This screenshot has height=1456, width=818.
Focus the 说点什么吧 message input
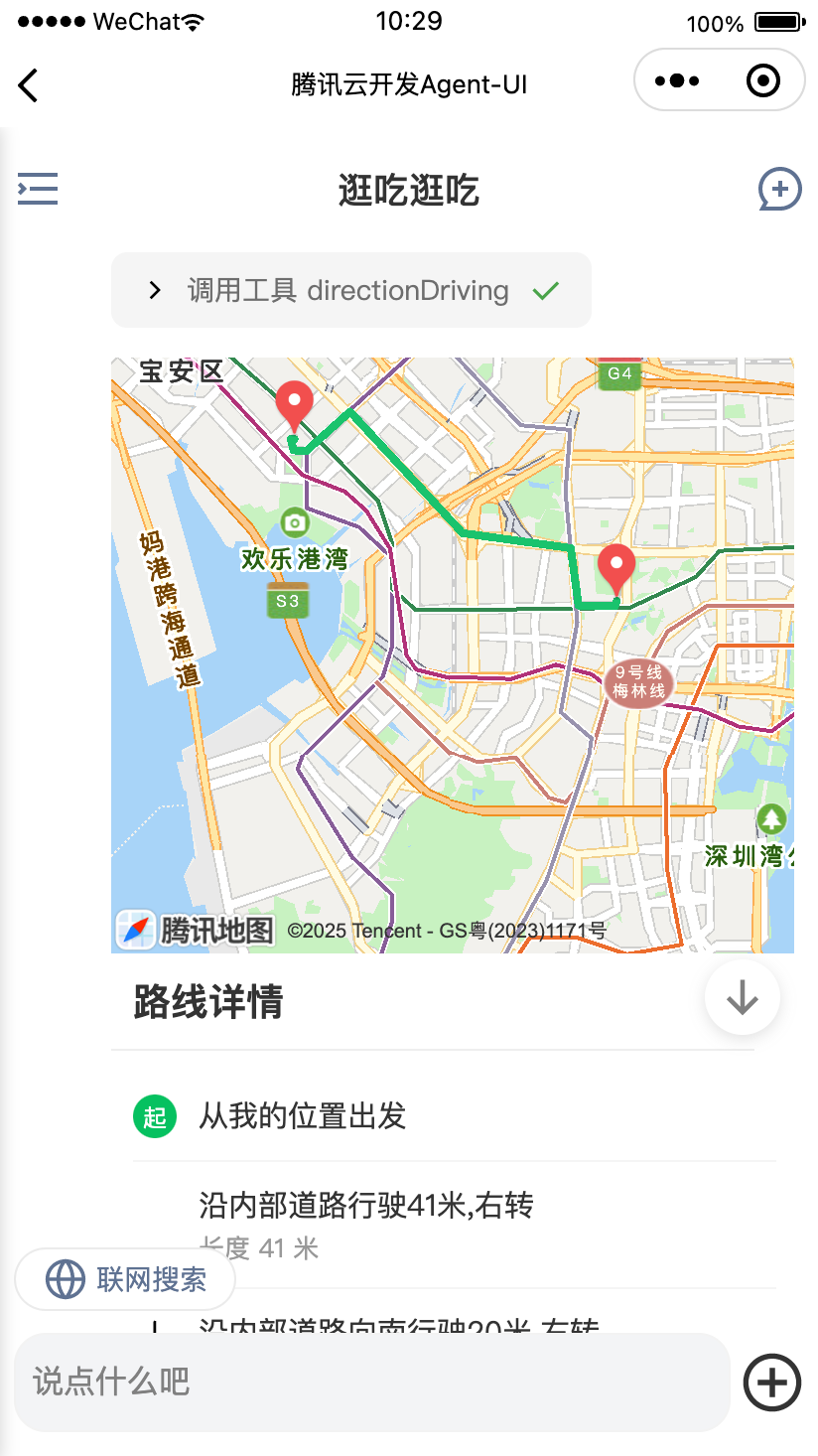pyautogui.click(x=371, y=1382)
